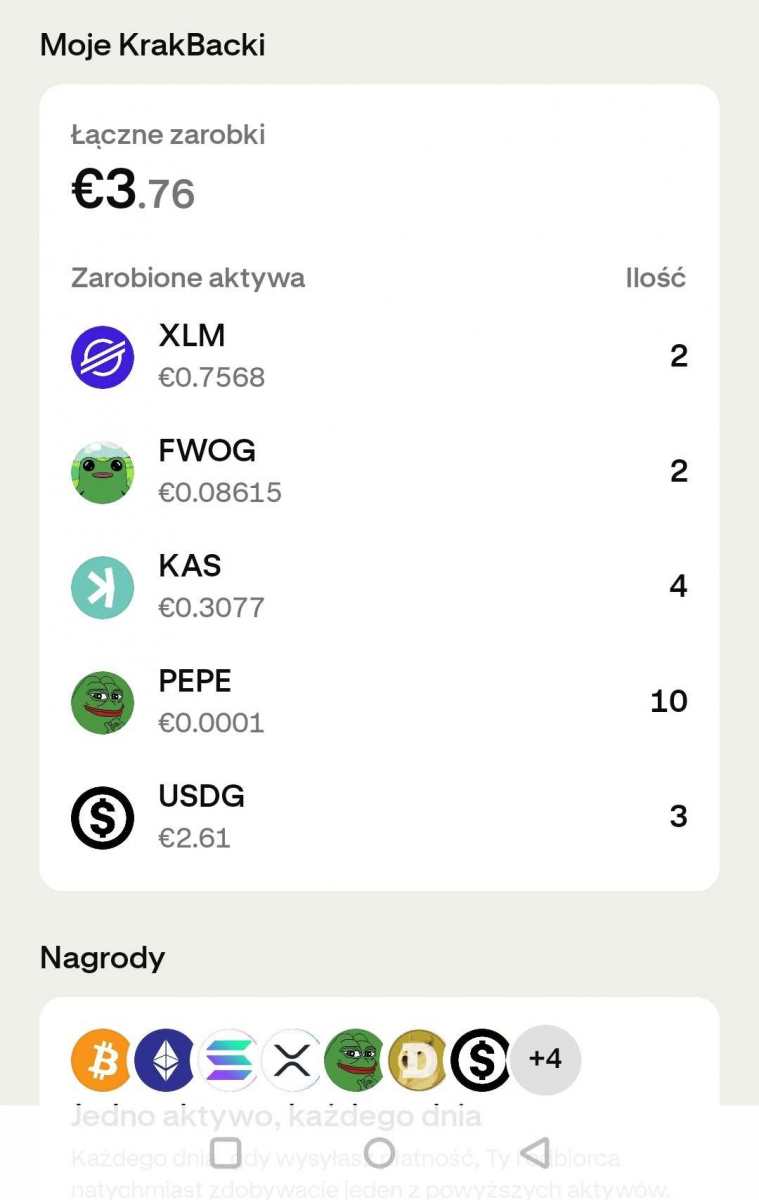This screenshot has height=1200, width=759.
Task: Open recent apps with the square button
Action: point(227,1153)
